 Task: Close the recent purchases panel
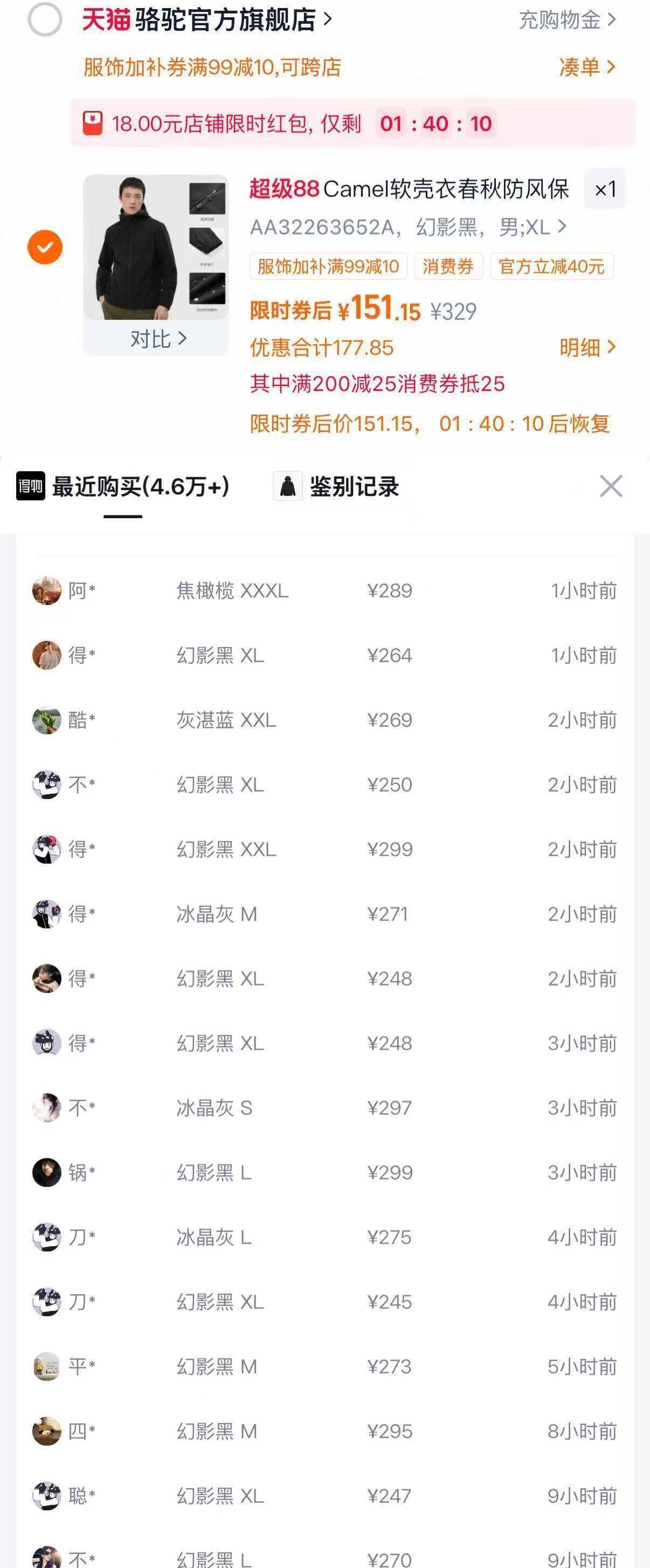(x=611, y=486)
